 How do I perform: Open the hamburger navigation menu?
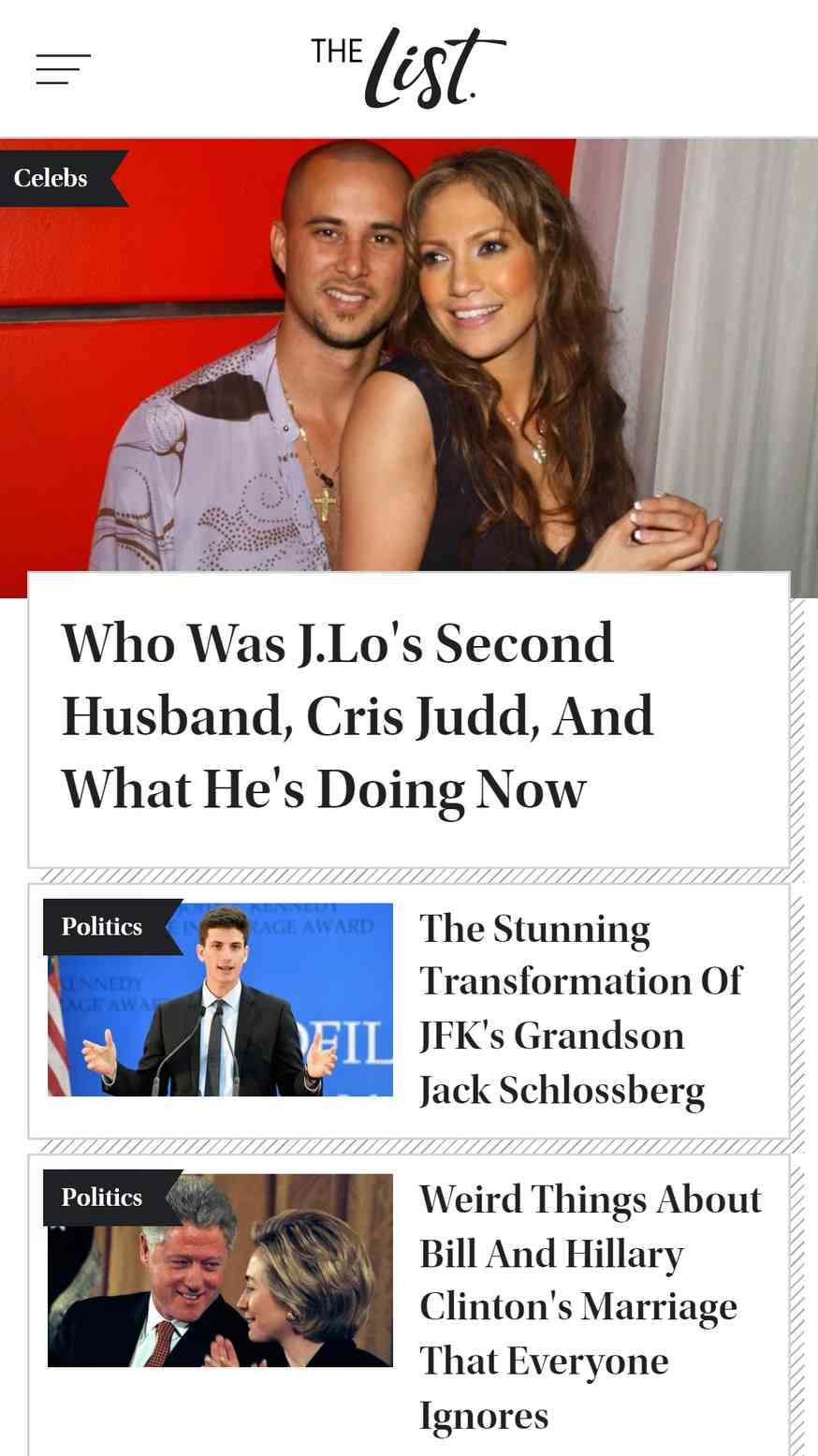(x=63, y=69)
